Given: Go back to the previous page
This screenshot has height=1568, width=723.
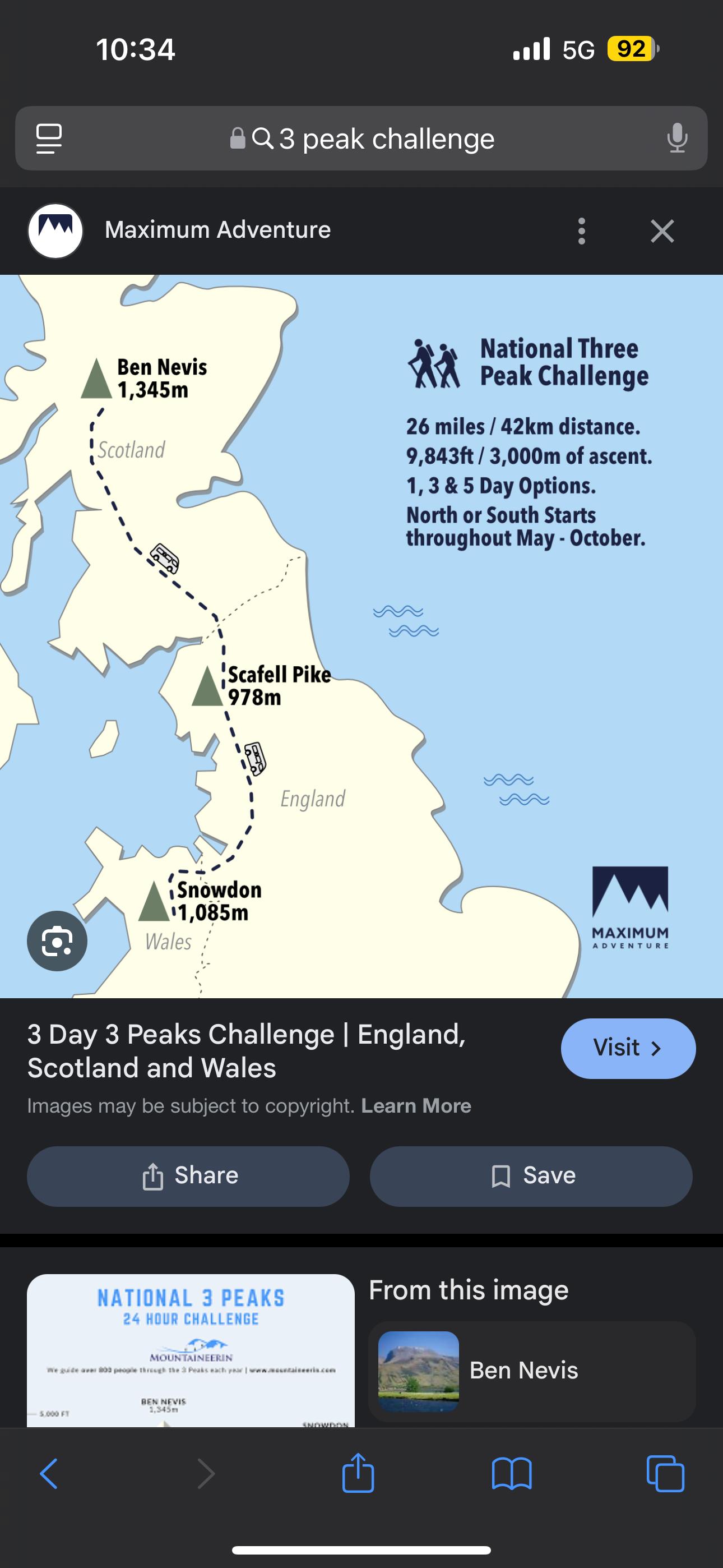Looking at the screenshot, I should pyautogui.click(x=49, y=1474).
